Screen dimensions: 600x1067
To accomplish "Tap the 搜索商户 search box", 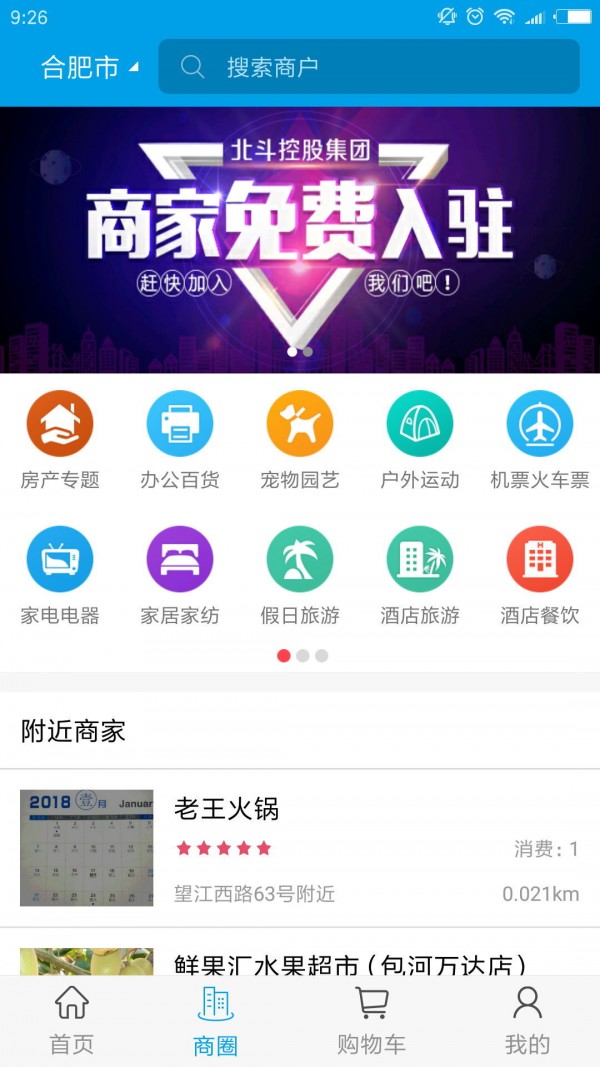I will click(368, 67).
